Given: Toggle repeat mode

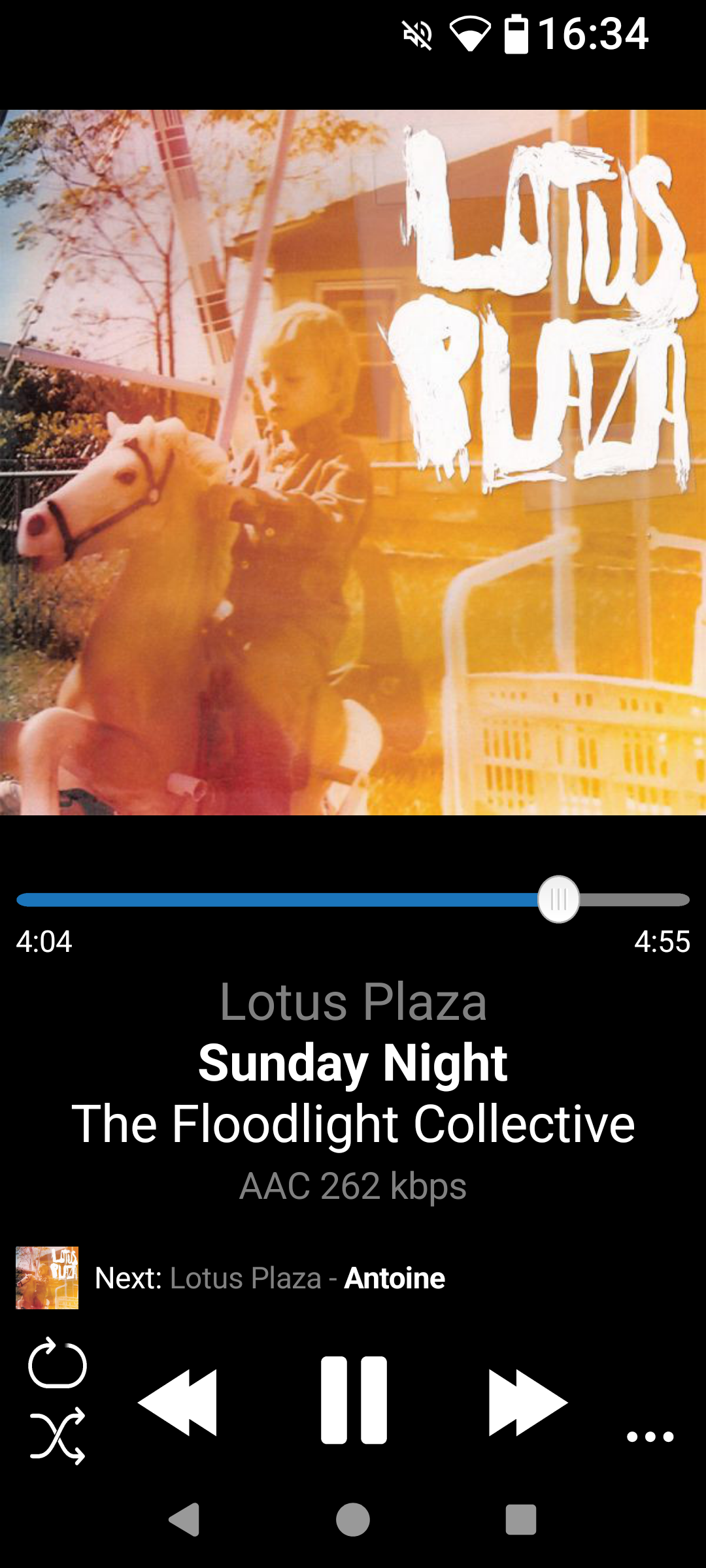Looking at the screenshot, I should (58, 1364).
